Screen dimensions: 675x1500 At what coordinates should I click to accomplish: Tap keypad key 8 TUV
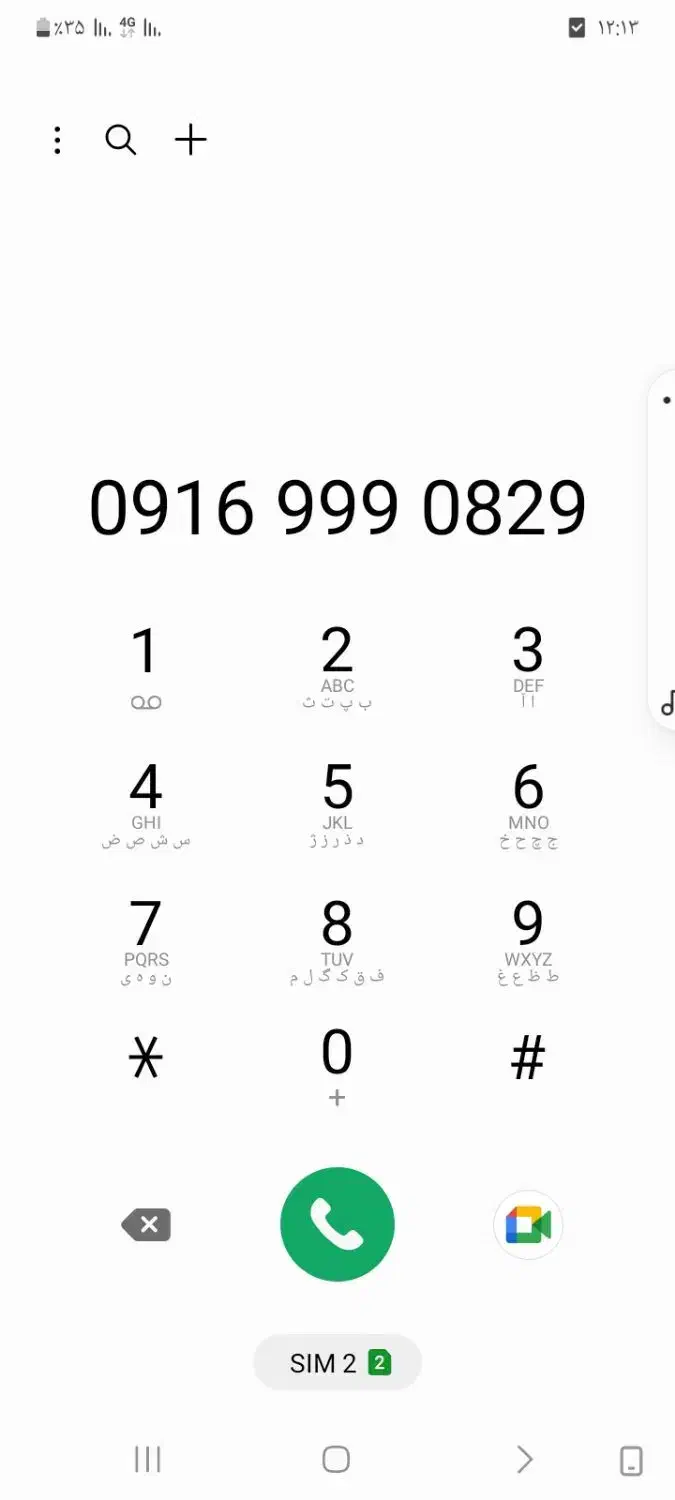[x=337, y=940]
